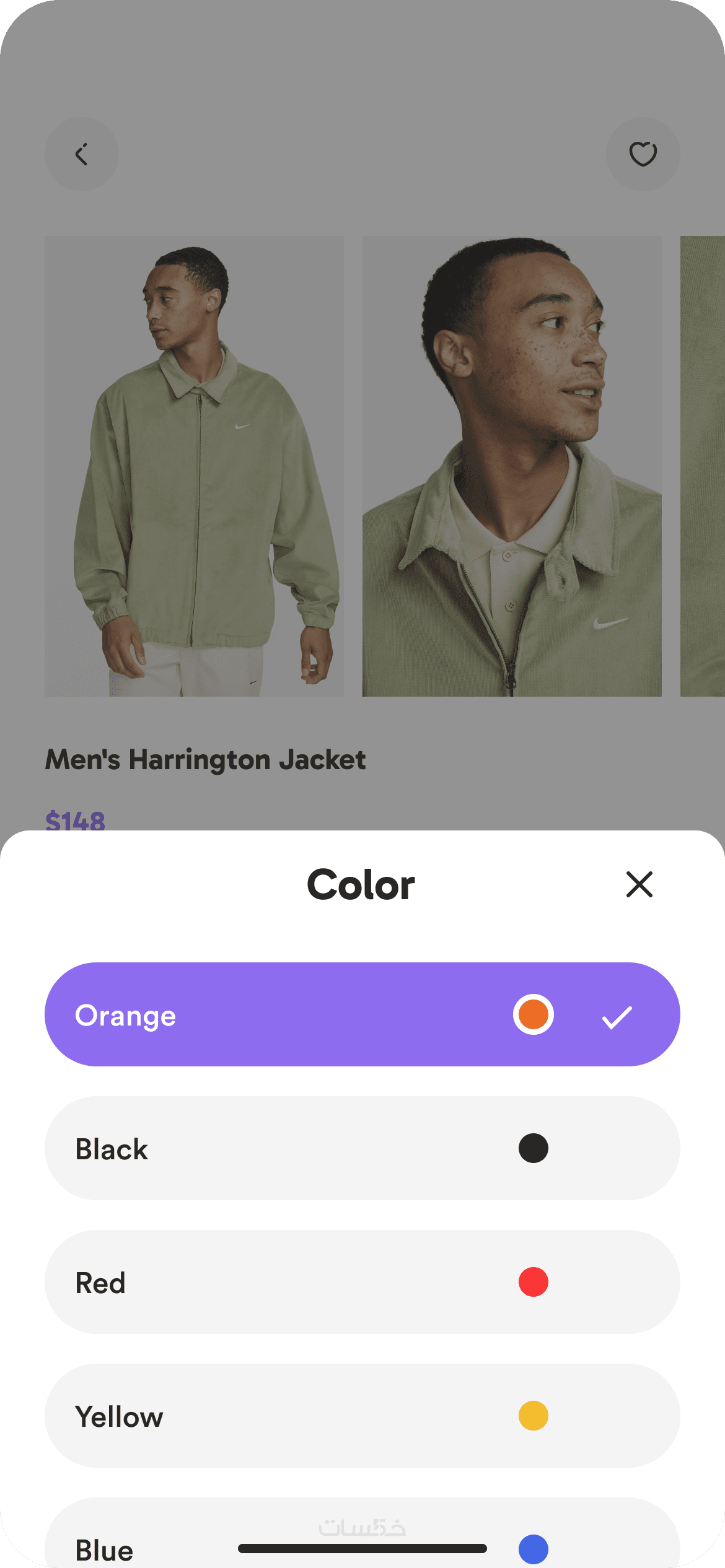Image resolution: width=725 pixels, height=1568 pixels.
Task: Select Yellow from the color list
Action: (362, 1416)
